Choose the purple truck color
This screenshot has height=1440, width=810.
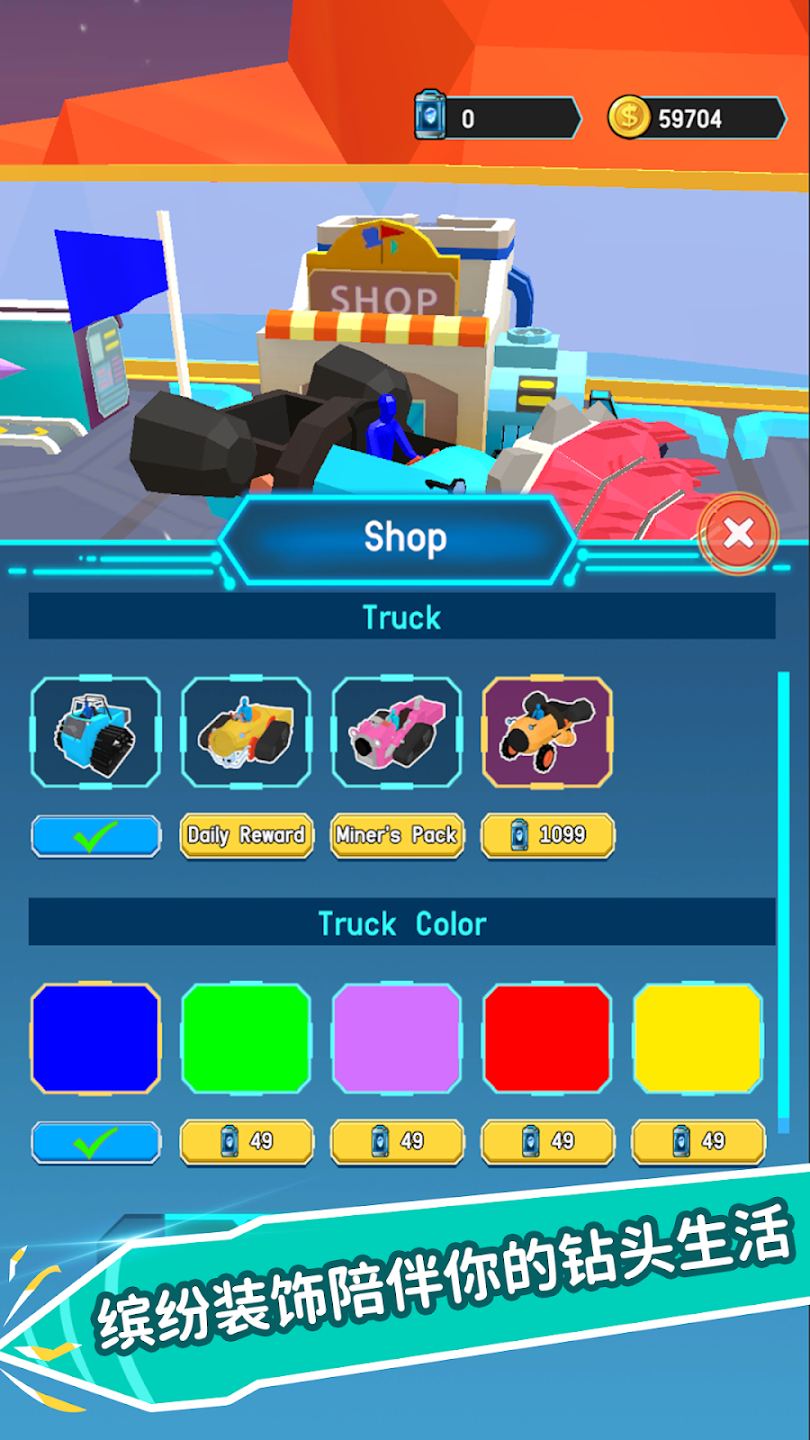[x=397, y=1038]
